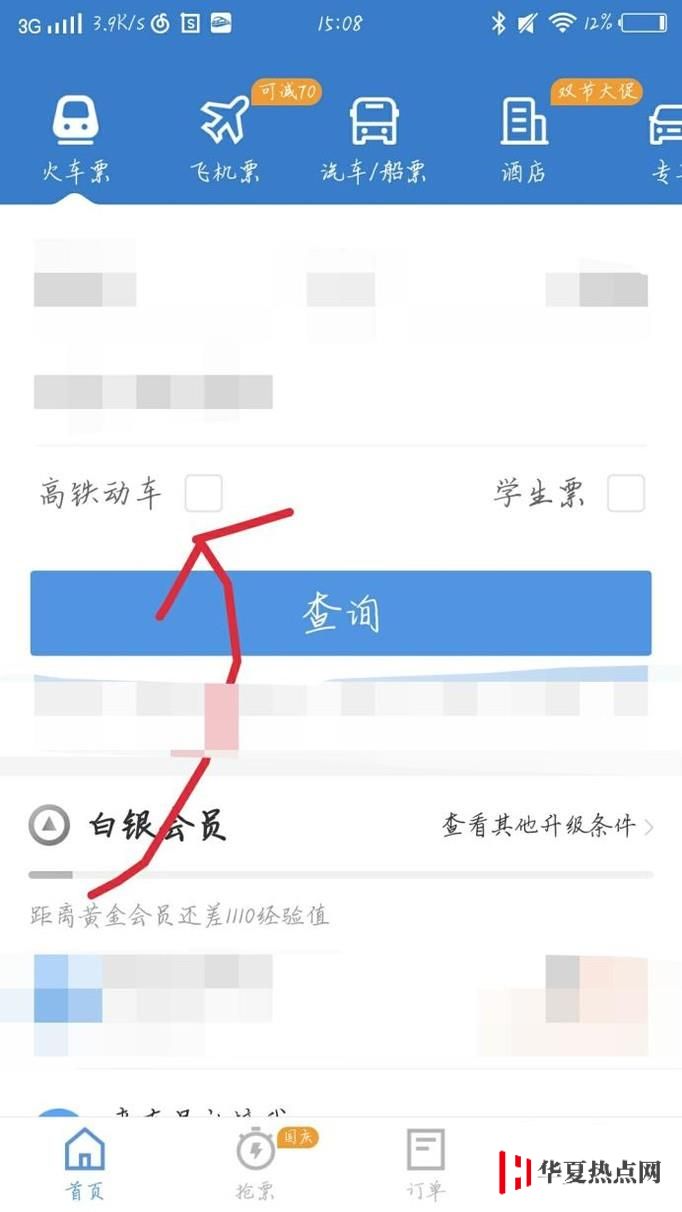
Task: Go to the 首页 home tab
Action: (85, 1163)
